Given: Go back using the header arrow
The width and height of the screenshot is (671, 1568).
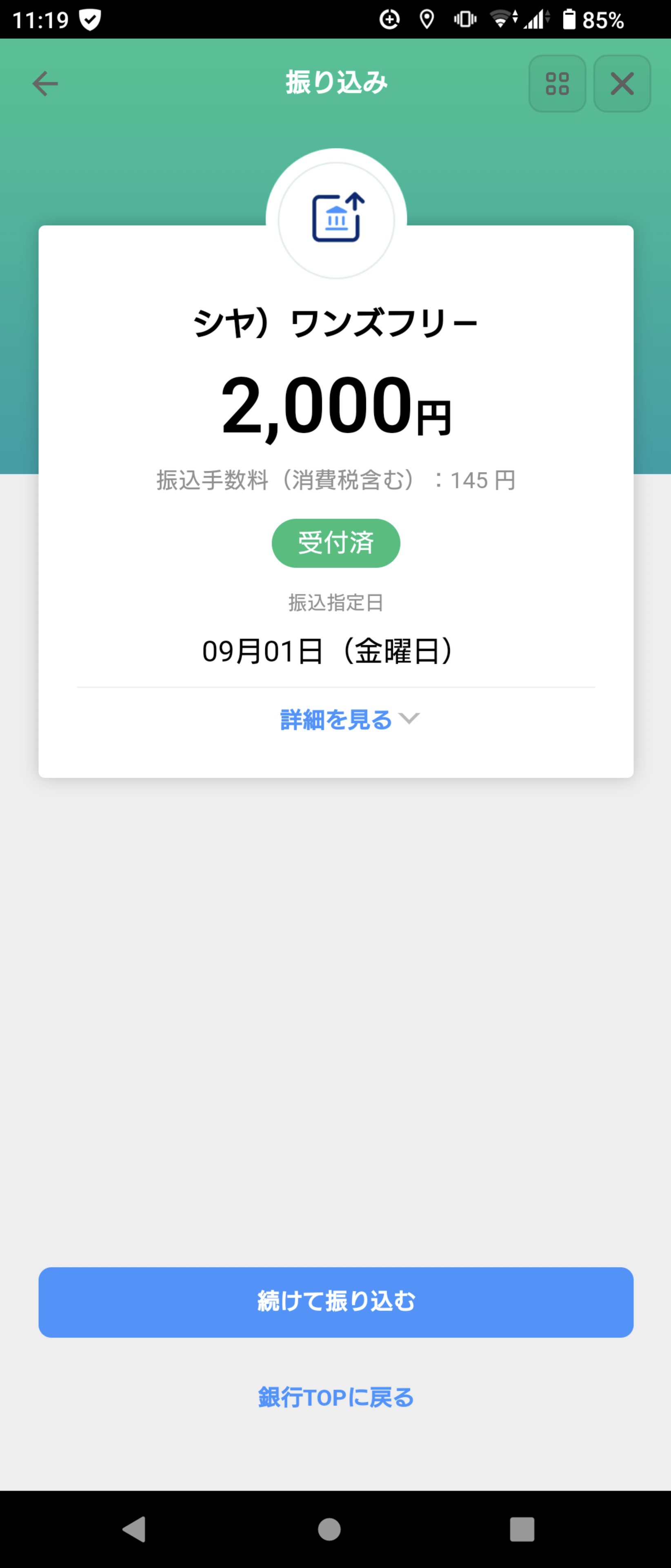Looking at the screenshot, I should (x=45, y=83).
